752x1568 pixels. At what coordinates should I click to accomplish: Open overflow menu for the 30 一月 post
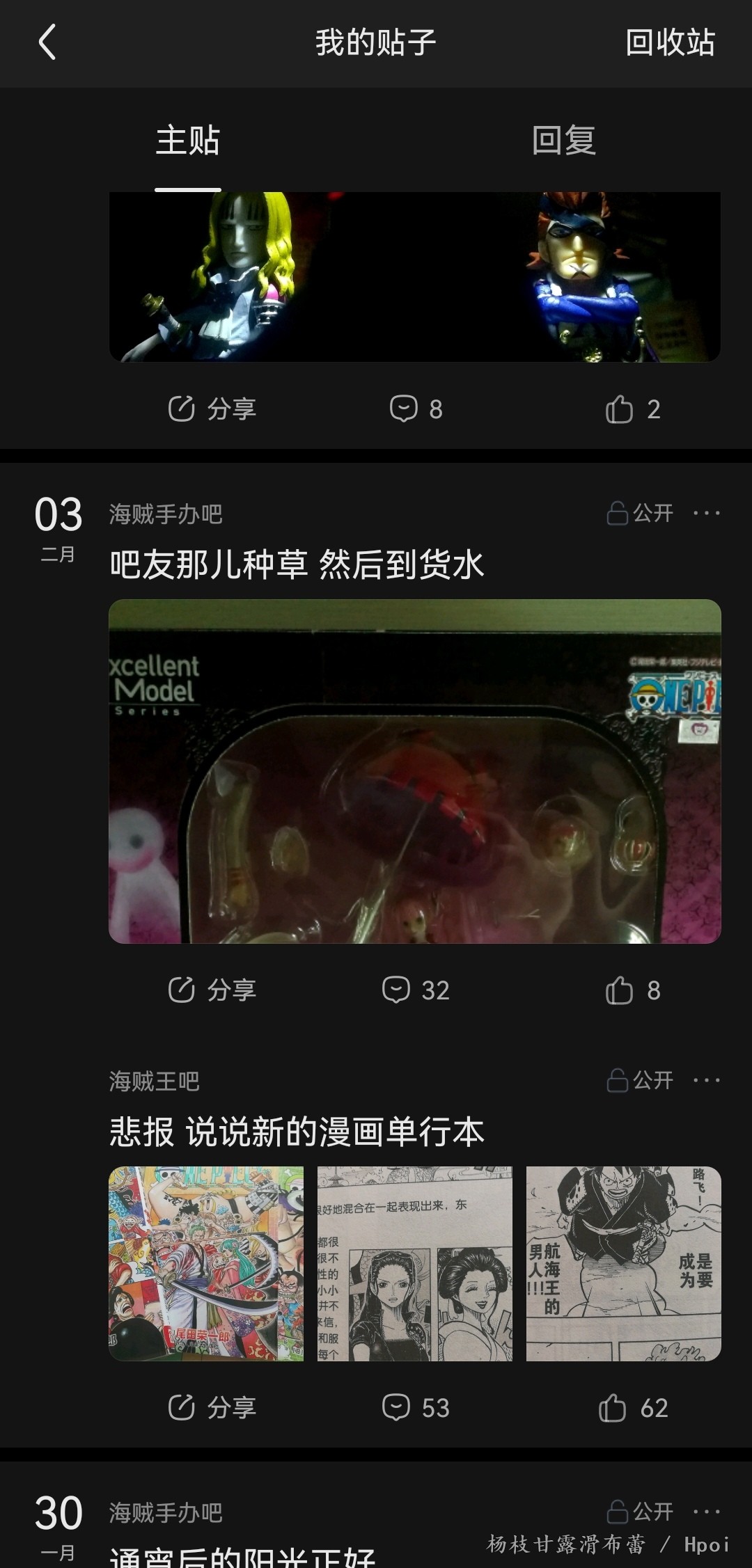click(706, 1512)
